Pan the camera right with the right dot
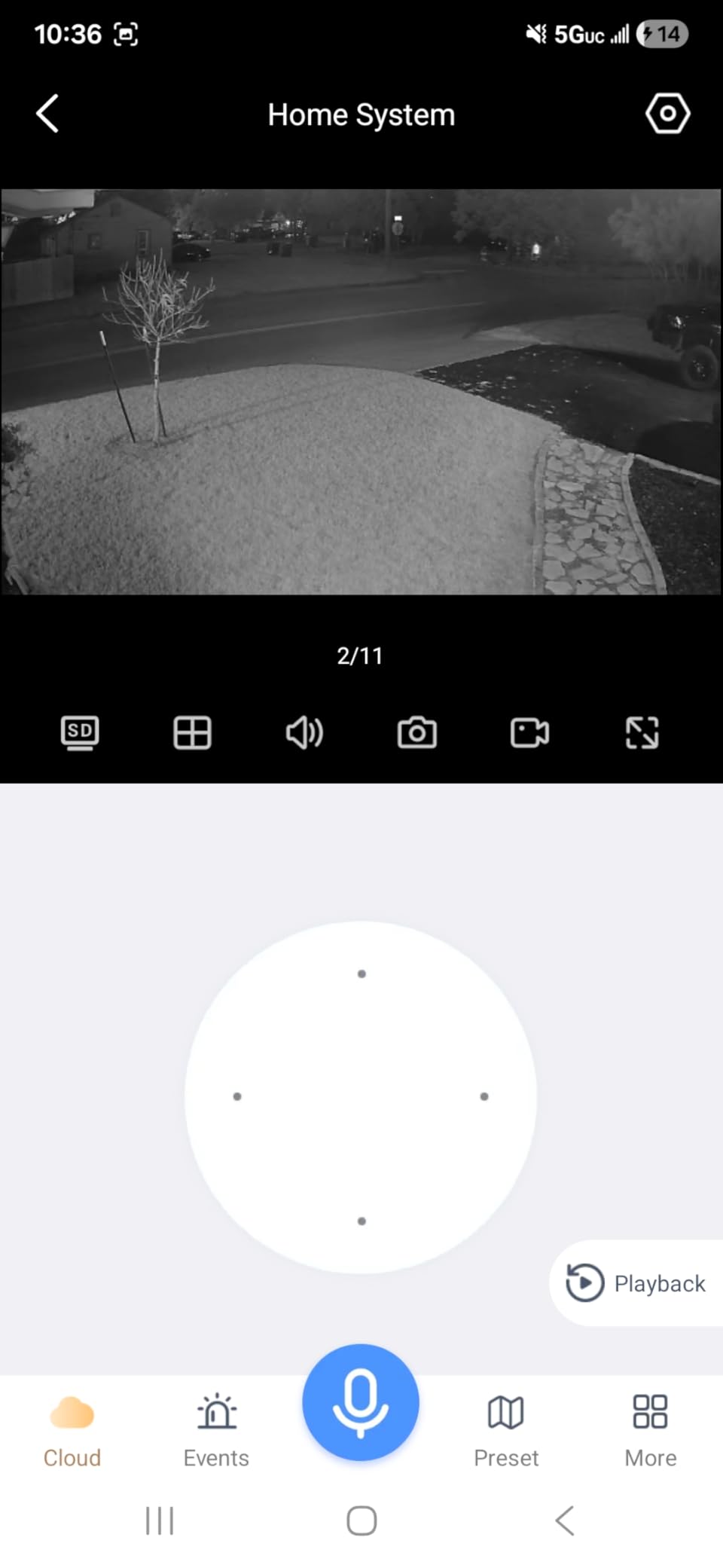The height and width of the screenshot is (1568, 723). pyautogui.click(x=484, y=1096)
